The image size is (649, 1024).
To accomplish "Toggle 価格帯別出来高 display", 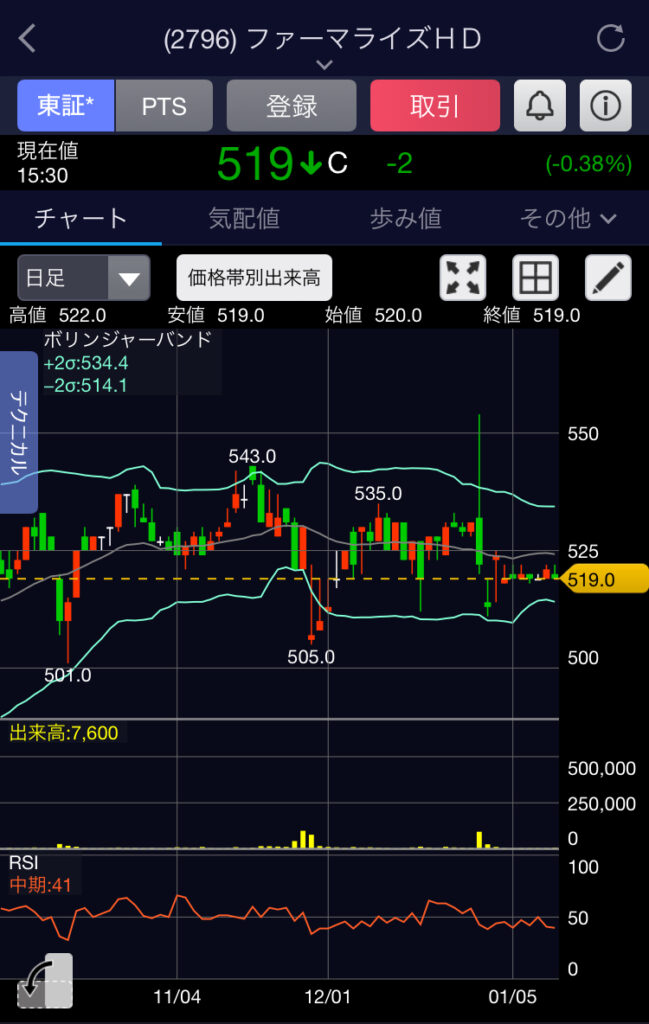I will pos(254,278).
